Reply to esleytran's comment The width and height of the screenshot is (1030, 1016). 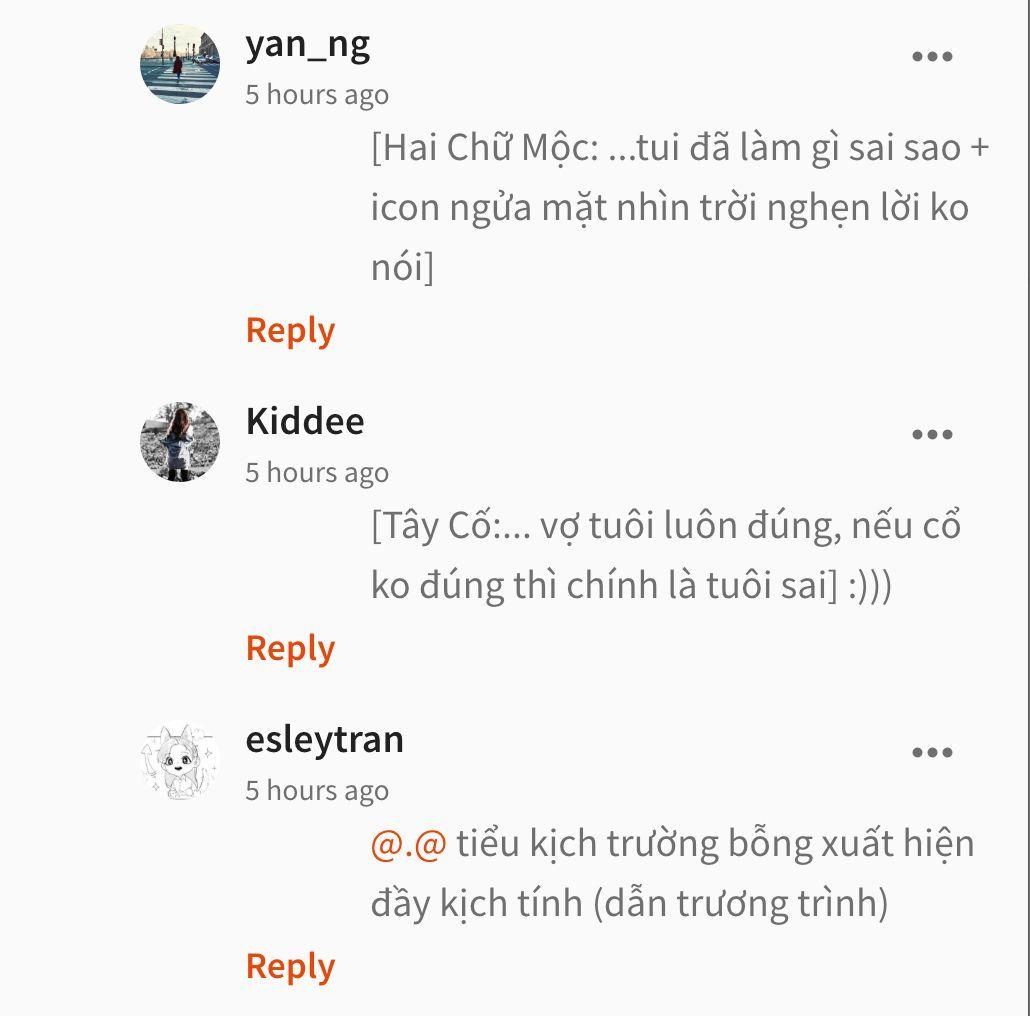click(290, 966)
